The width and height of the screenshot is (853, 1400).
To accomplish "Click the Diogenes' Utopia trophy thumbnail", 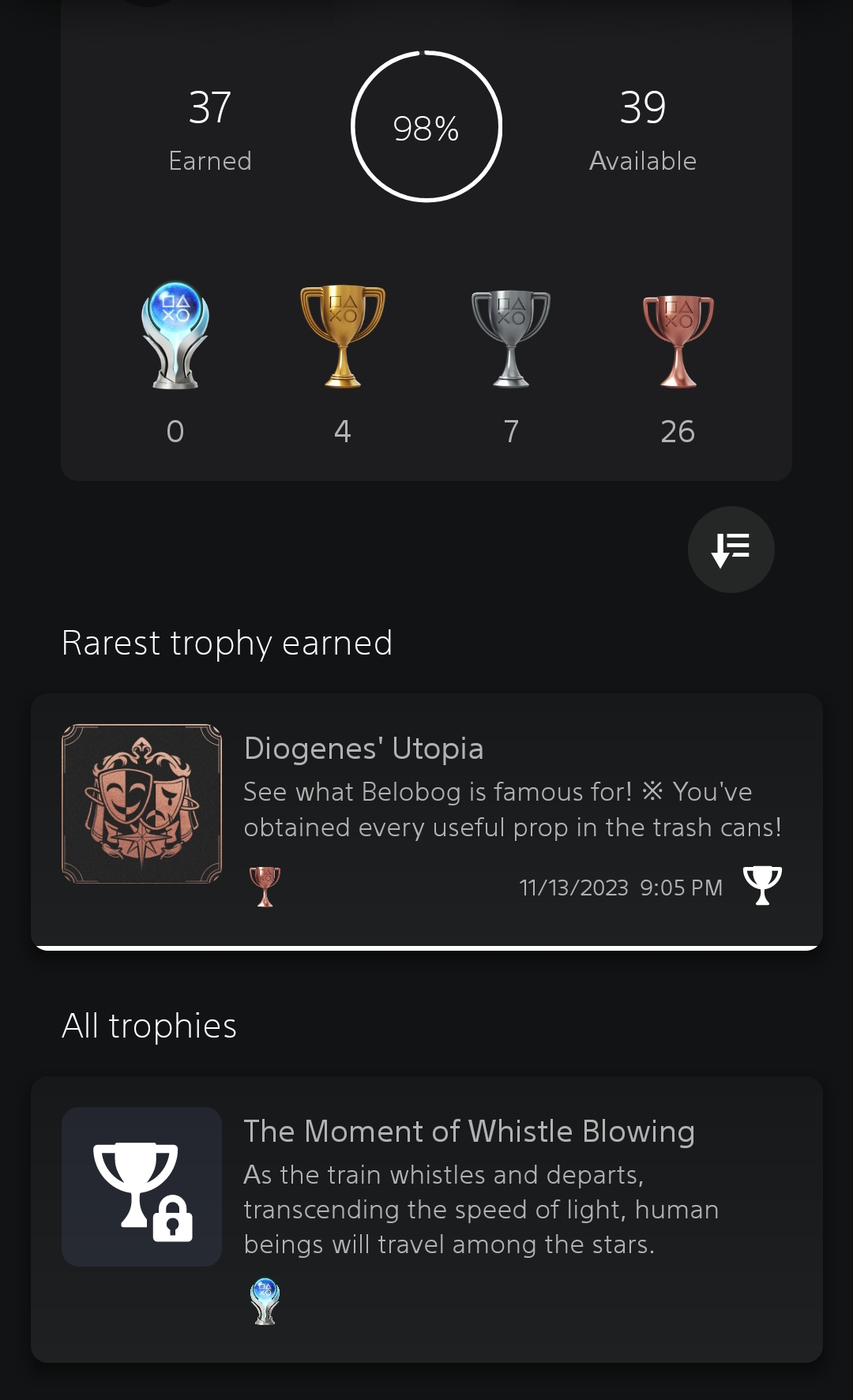I will tap(141, 803).
